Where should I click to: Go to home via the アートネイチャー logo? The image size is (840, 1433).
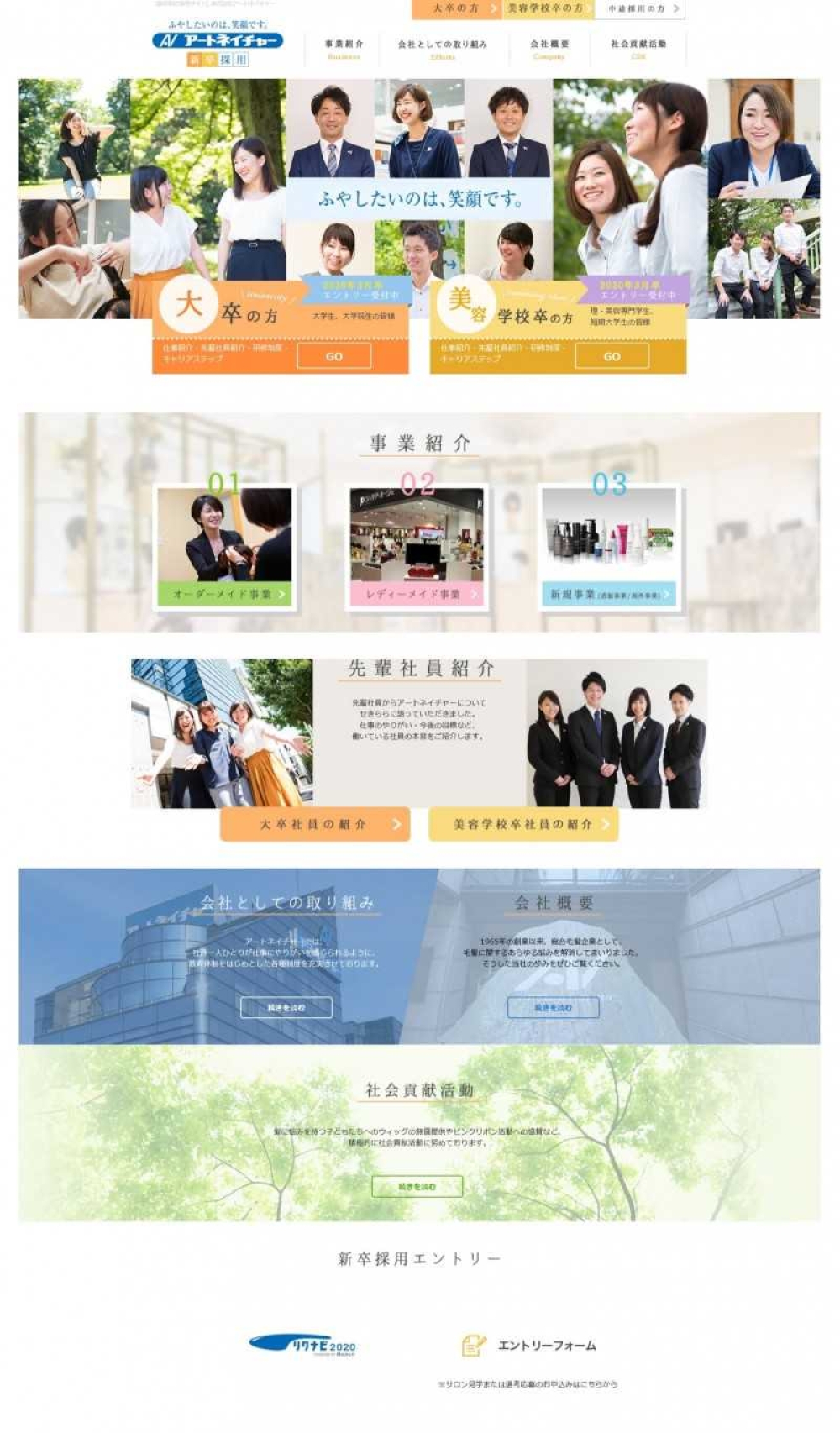point(218,40)
